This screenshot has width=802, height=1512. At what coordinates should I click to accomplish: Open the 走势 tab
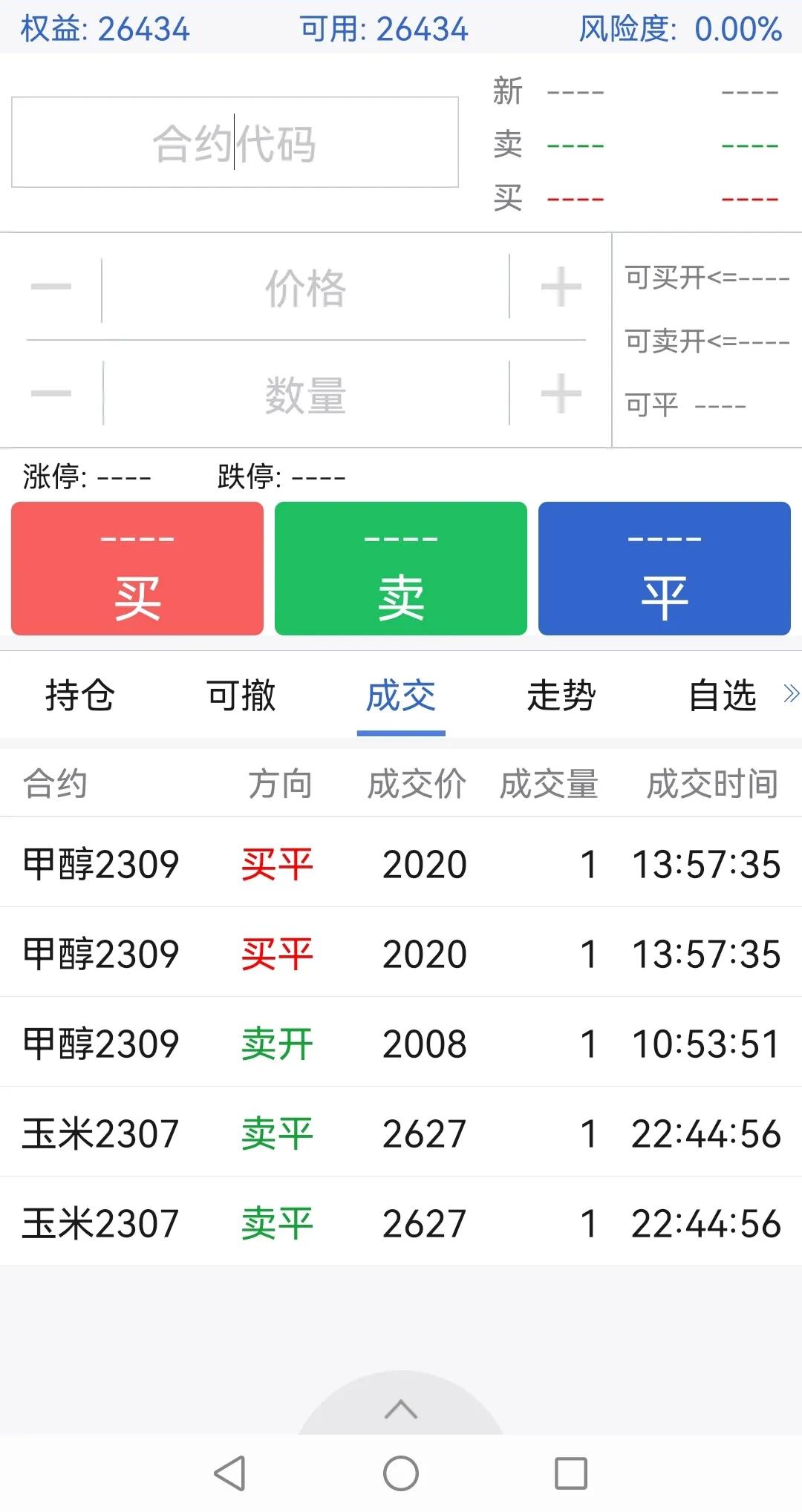561,696
